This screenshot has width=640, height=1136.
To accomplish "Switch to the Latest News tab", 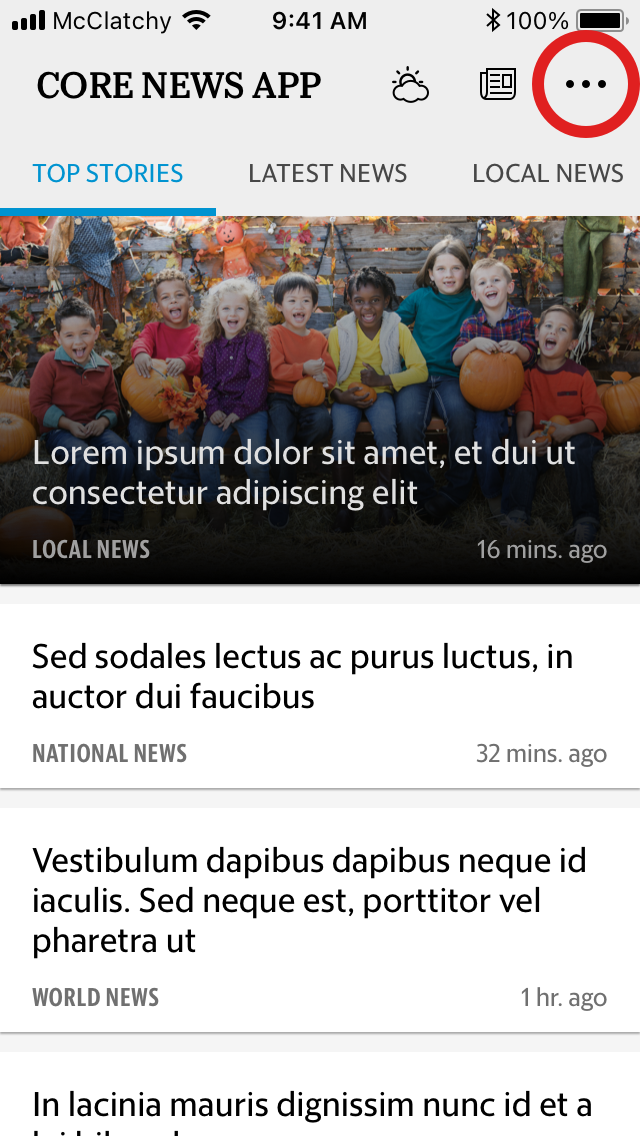I will click(x=327, y=174).
